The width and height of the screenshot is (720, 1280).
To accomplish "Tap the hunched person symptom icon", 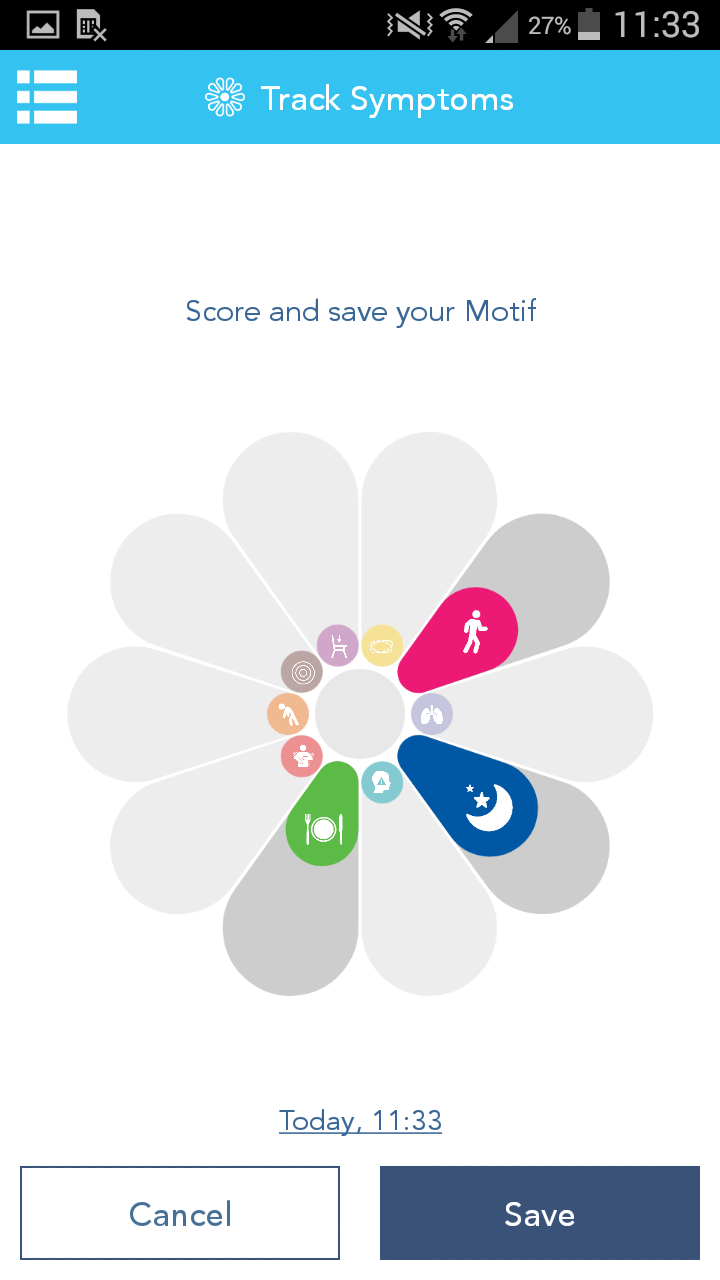I will pyautogui.click(x=288, y=715).
